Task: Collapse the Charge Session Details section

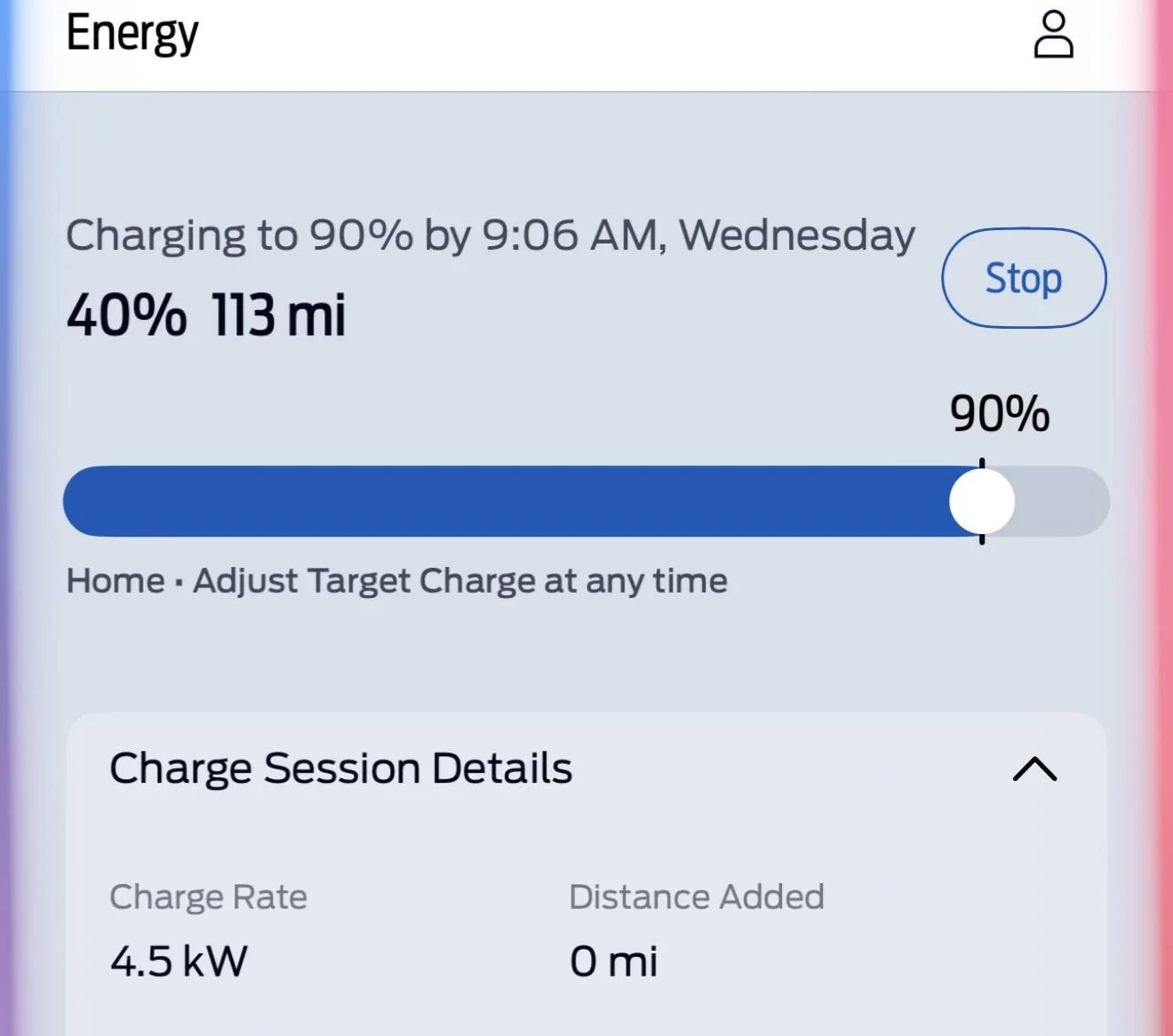Action: point(1034,769)
